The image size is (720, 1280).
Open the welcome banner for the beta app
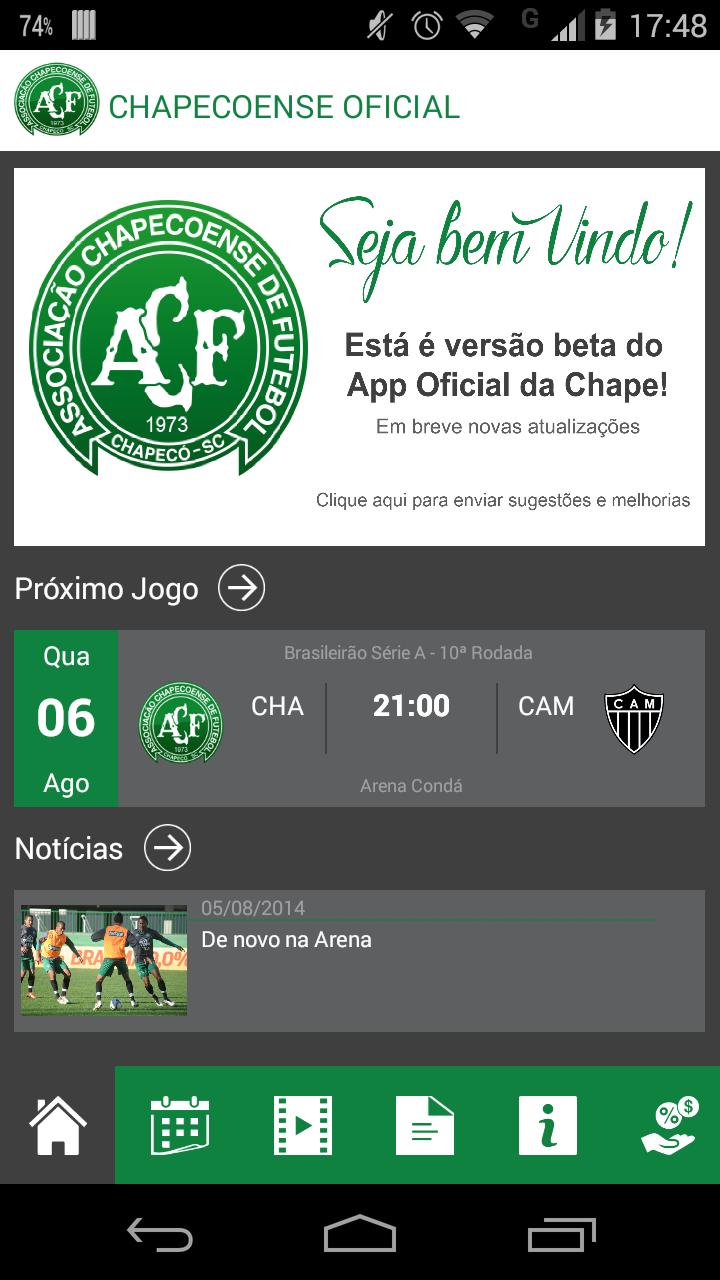point(358,352)
